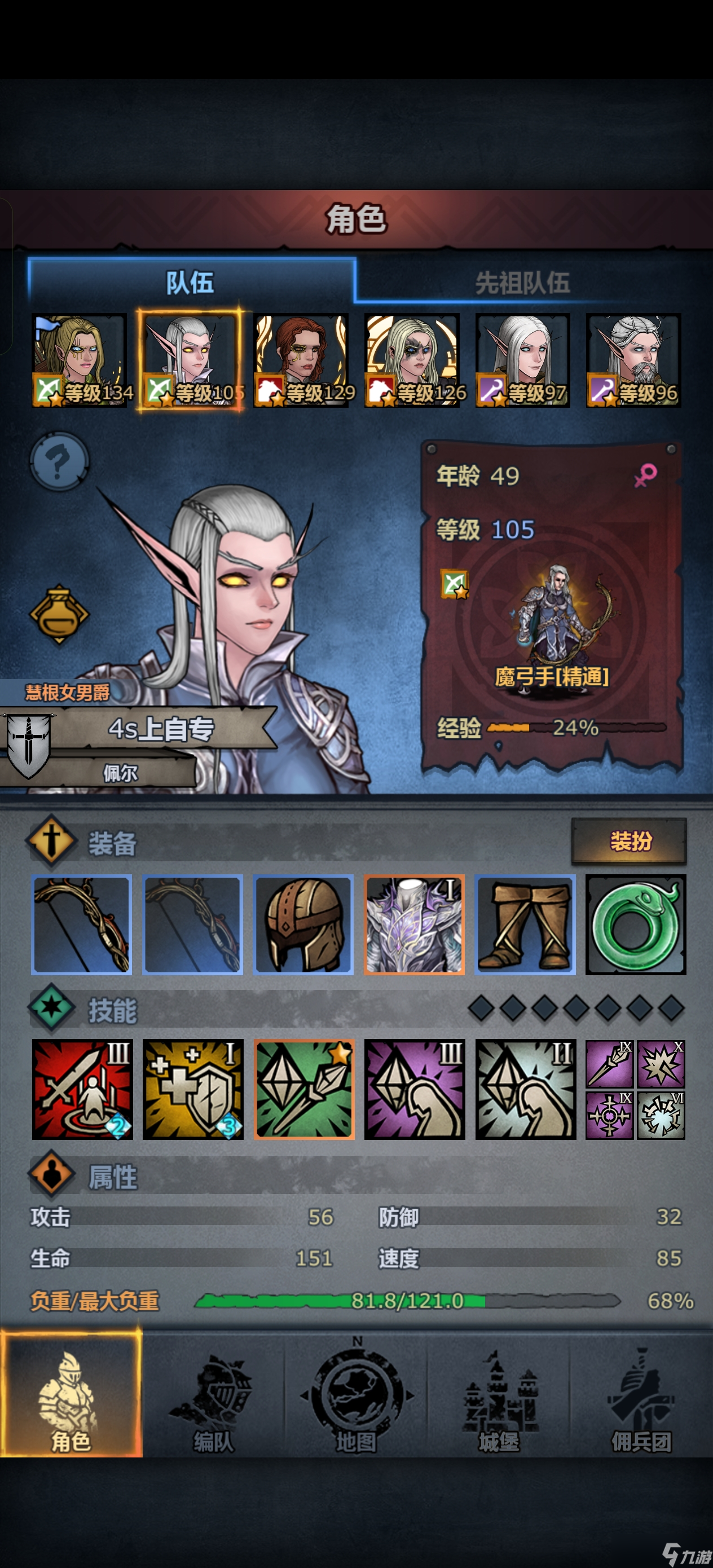This screenshot has width=713, height=1568.
Task: Select the level 97 team member portrait
Action: point(523,360)
